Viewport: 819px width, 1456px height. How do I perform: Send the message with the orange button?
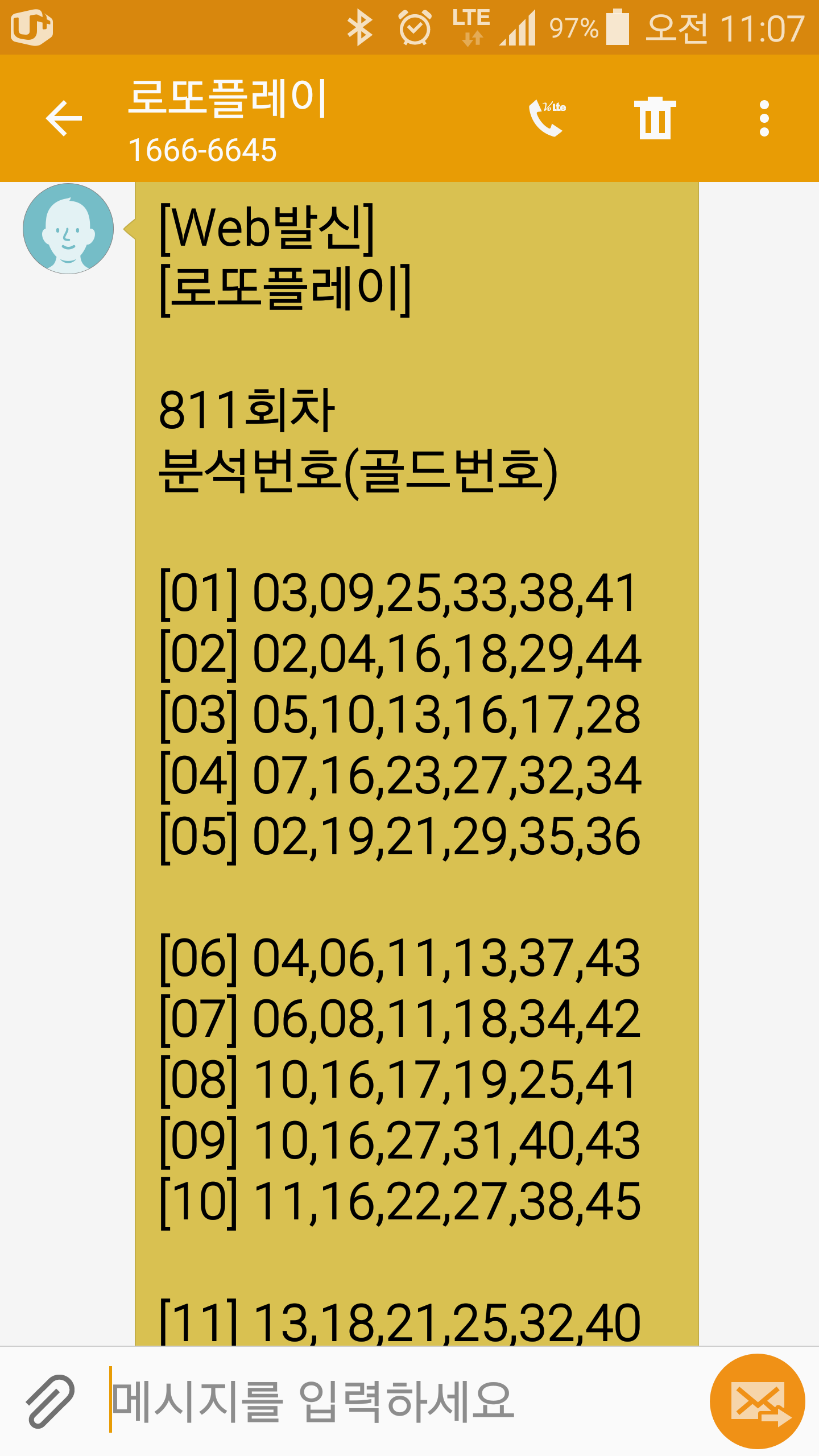pos(757,1401)
